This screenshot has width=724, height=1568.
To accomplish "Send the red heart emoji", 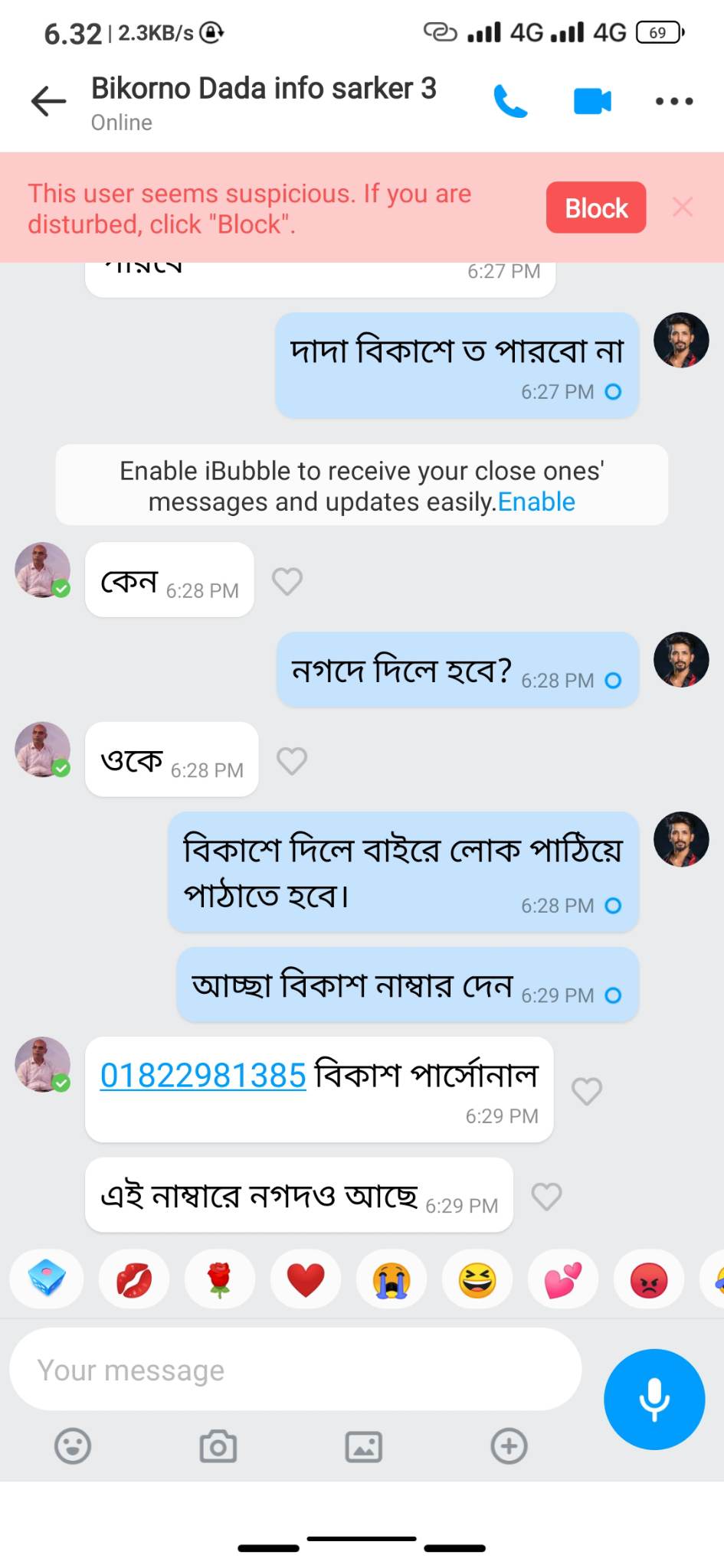I will [305, 1279].
